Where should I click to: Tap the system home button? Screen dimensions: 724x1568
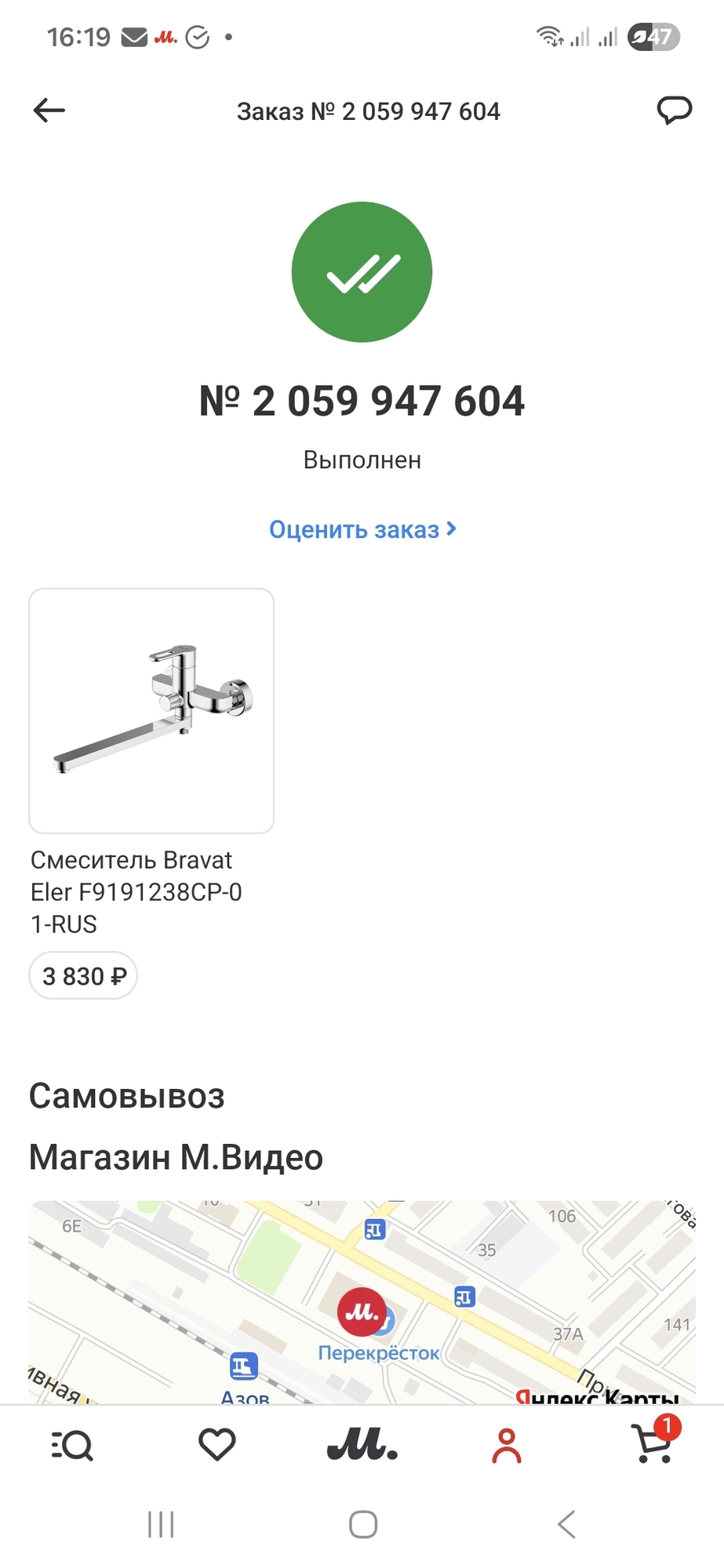(x=363, y=1525)
